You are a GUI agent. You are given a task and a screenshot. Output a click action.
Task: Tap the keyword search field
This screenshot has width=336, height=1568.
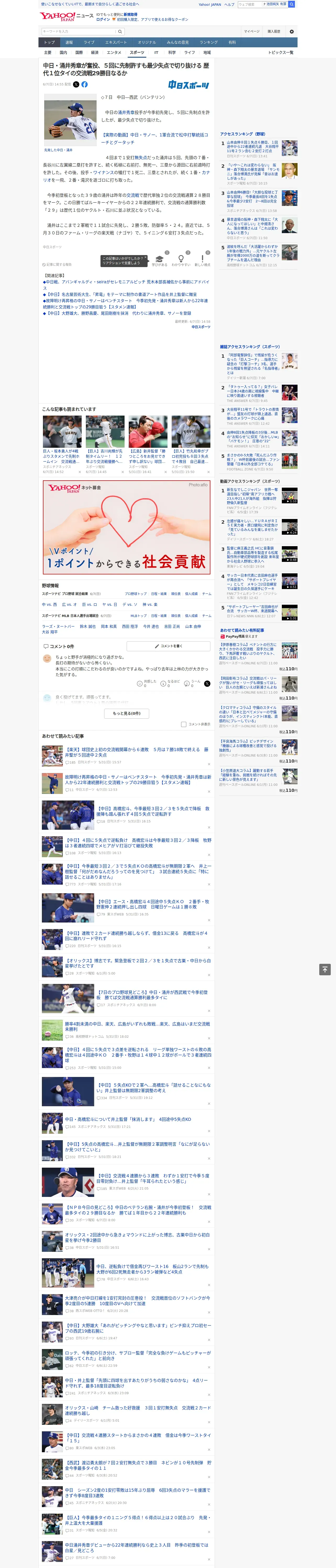click(79, 31)
